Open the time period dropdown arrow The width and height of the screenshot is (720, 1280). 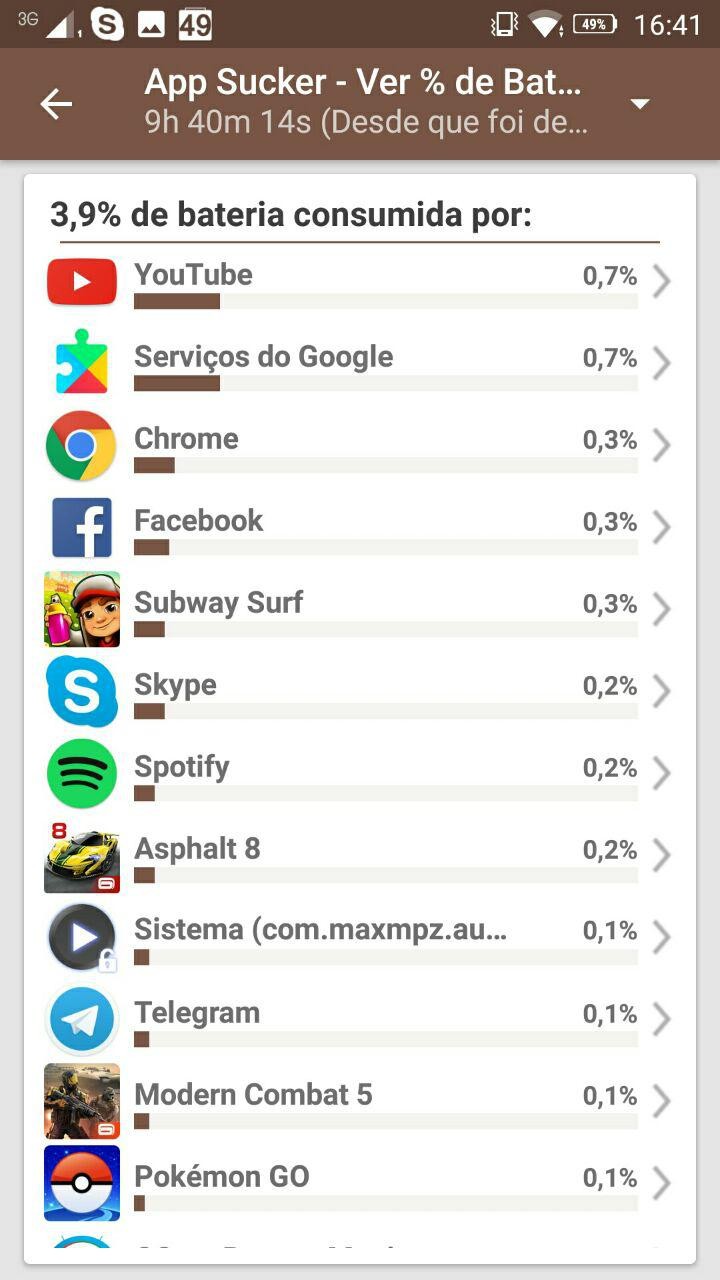click(640, 104)
